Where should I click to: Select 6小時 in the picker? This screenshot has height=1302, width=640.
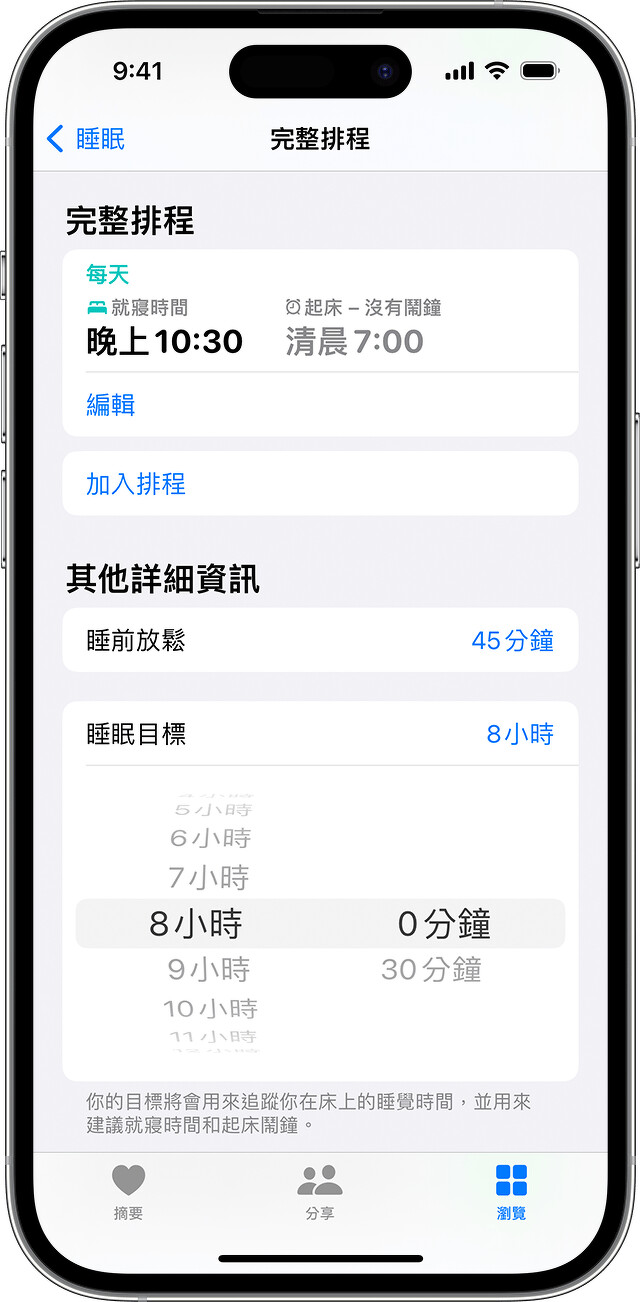click(x=210, y=838)
